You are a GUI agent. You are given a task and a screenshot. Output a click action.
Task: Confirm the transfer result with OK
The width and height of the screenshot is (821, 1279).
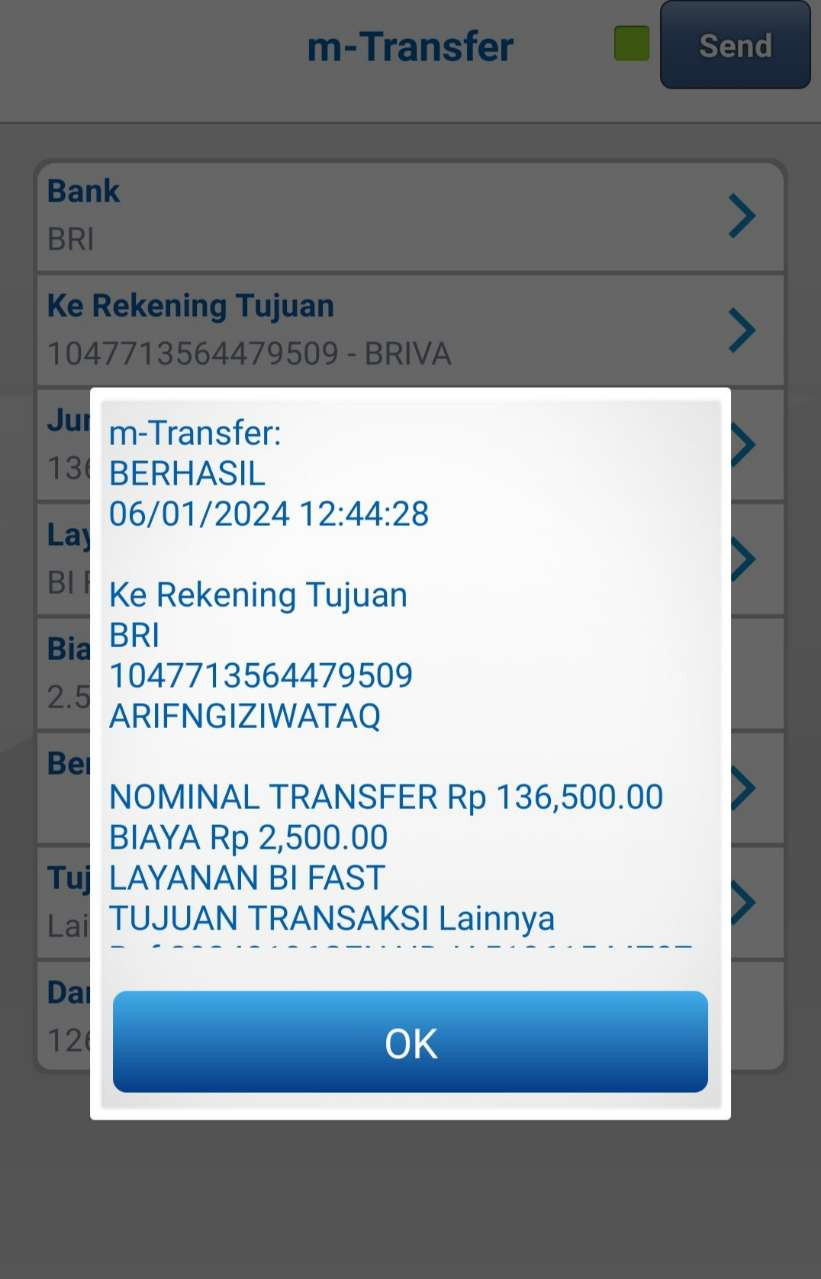click(410, 1042)
